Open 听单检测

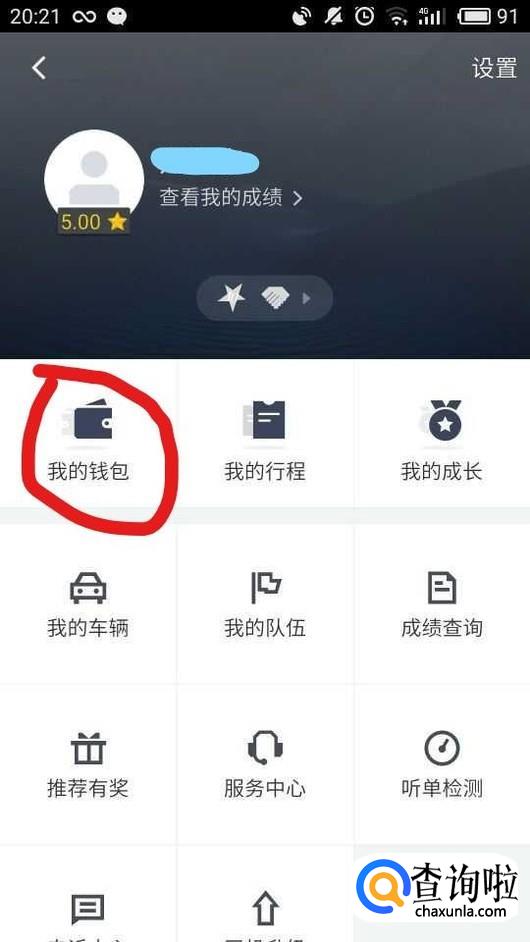click(x=442, y=764)
